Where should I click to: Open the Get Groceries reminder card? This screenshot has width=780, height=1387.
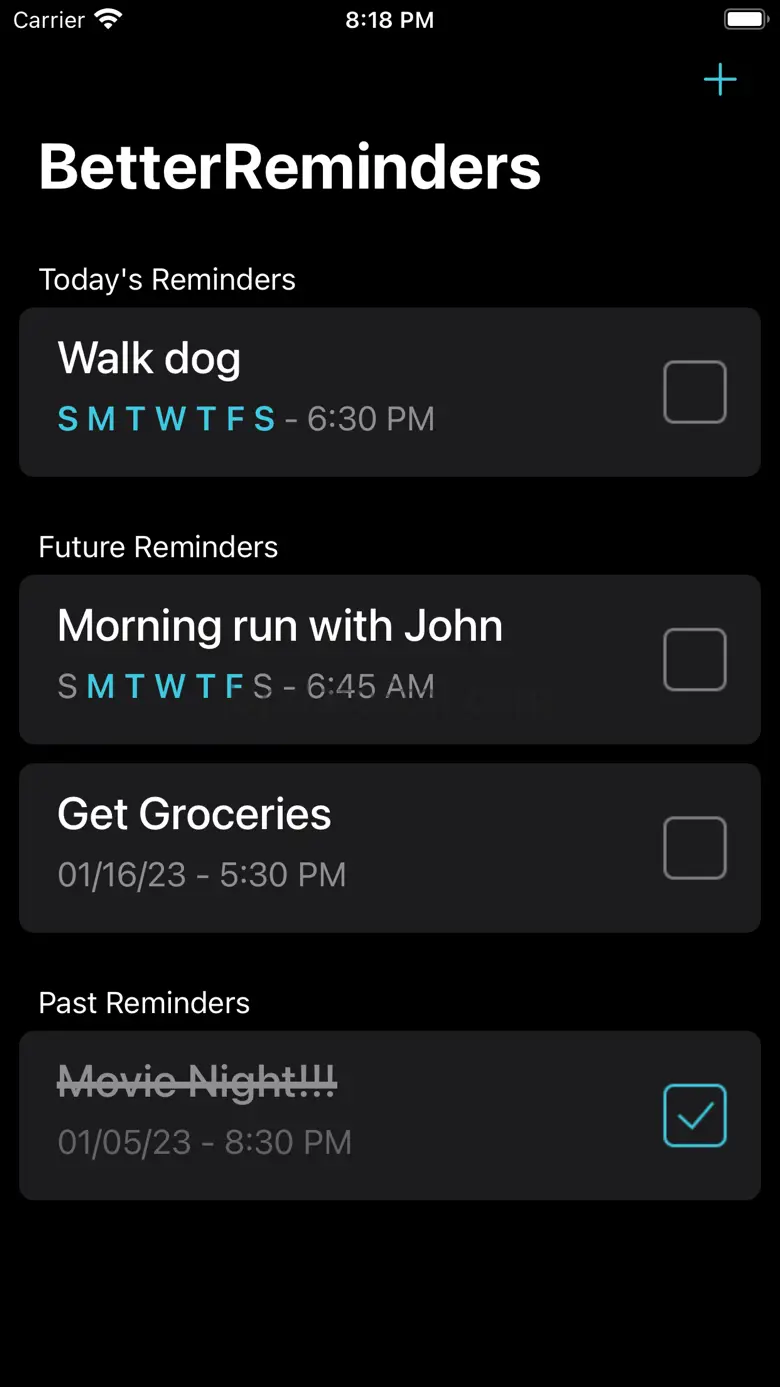(x=390, y=848)
